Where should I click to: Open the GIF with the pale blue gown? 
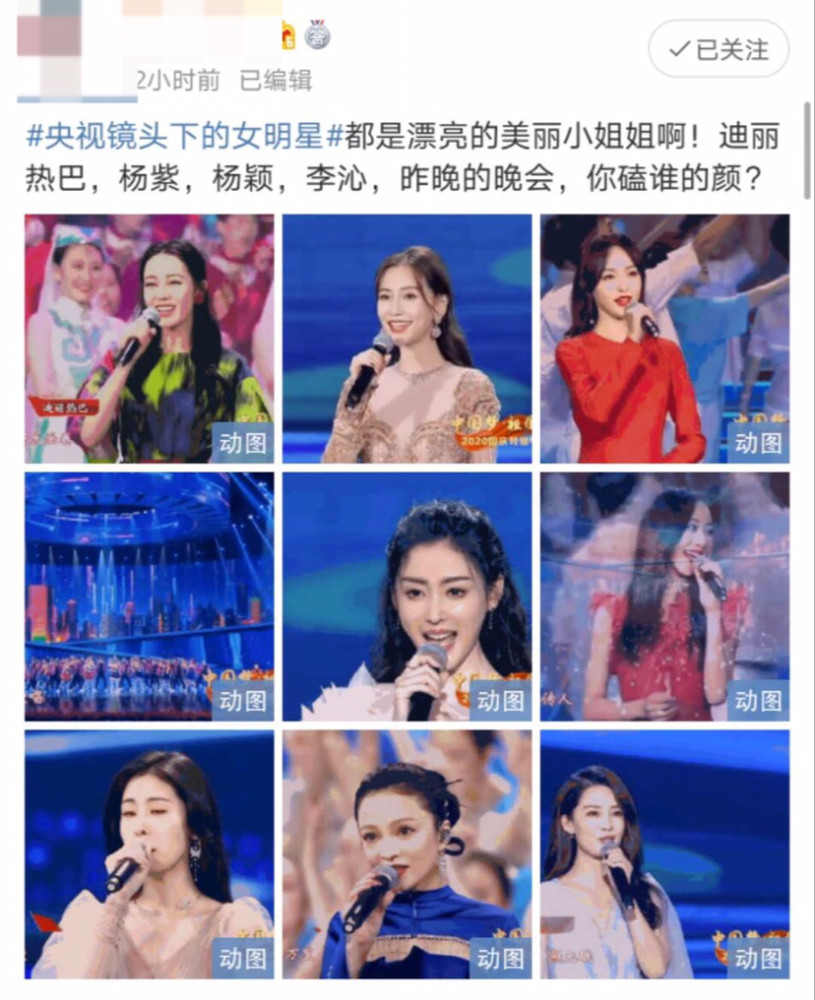[665, 854]
